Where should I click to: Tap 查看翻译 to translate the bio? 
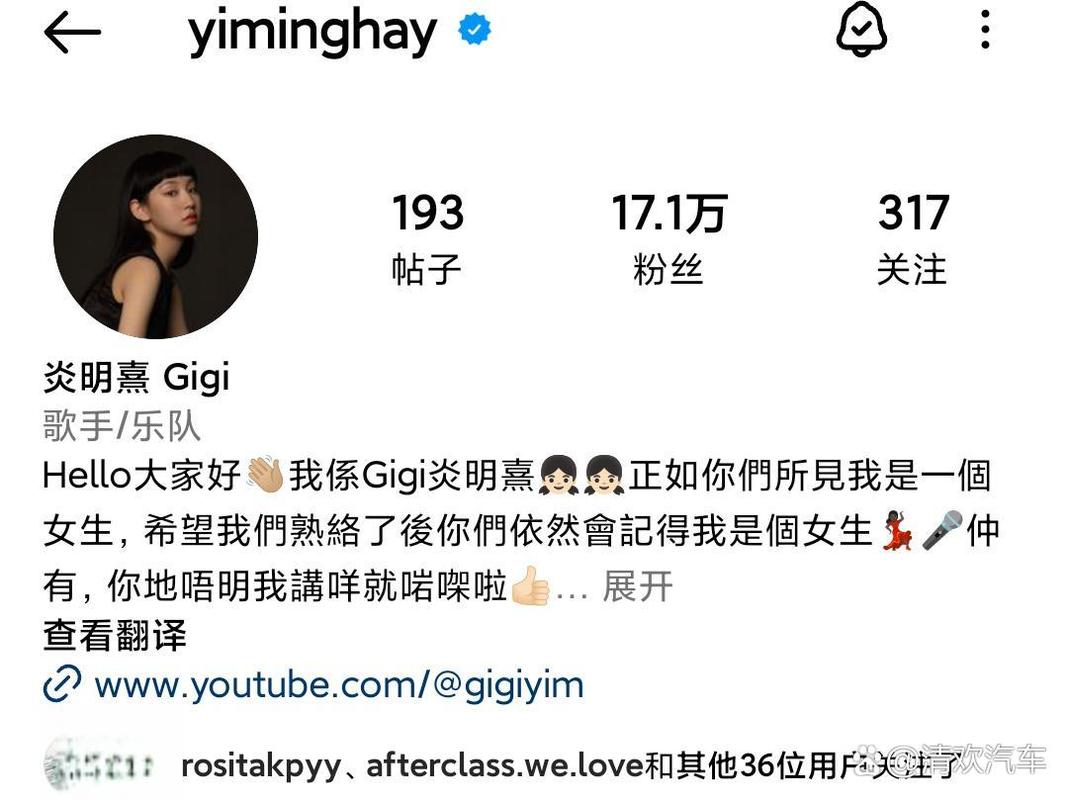click(x=114, y=635)
